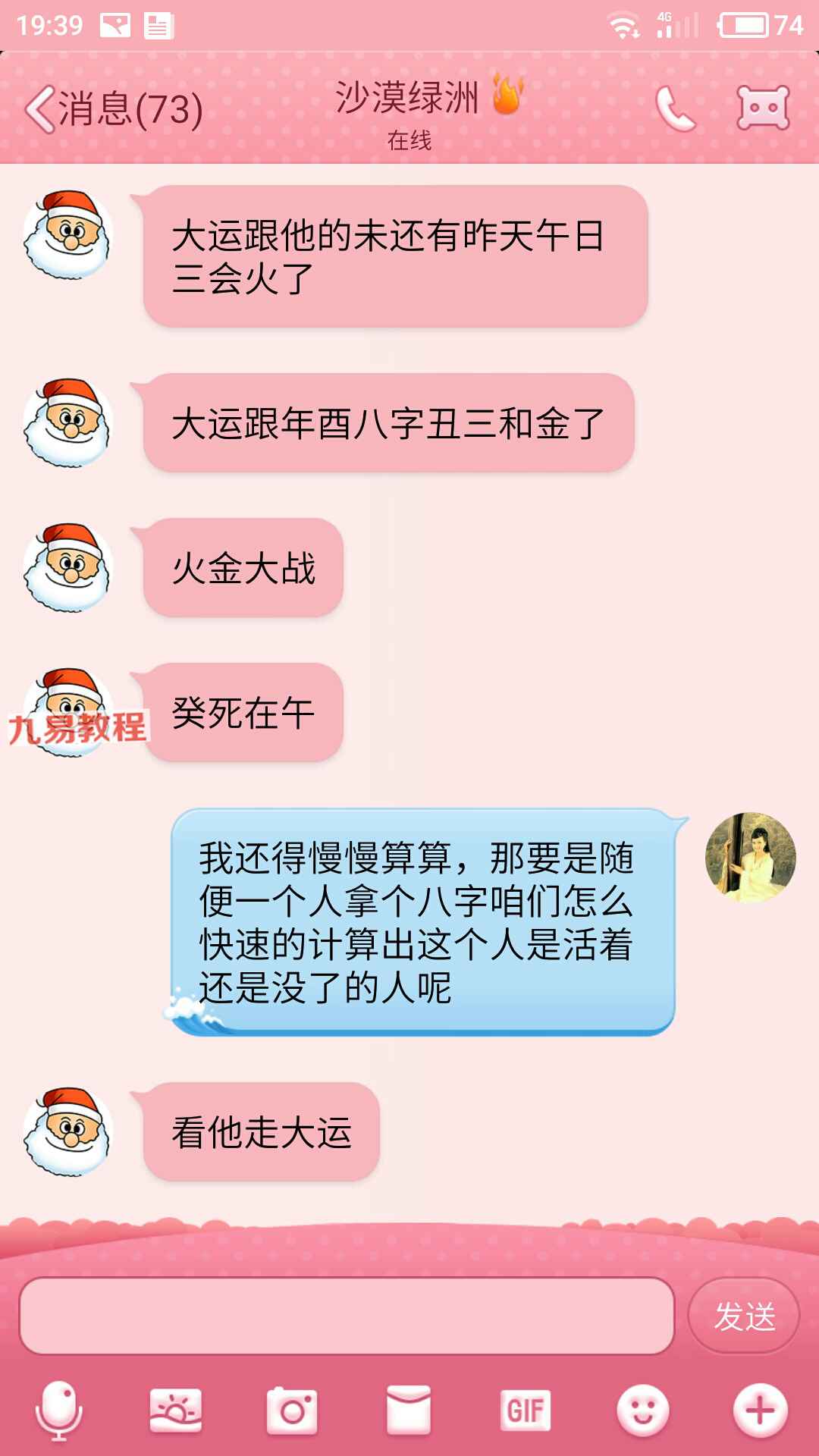
Task: Open the photo gallery picker
Action: coord(176,1410)
